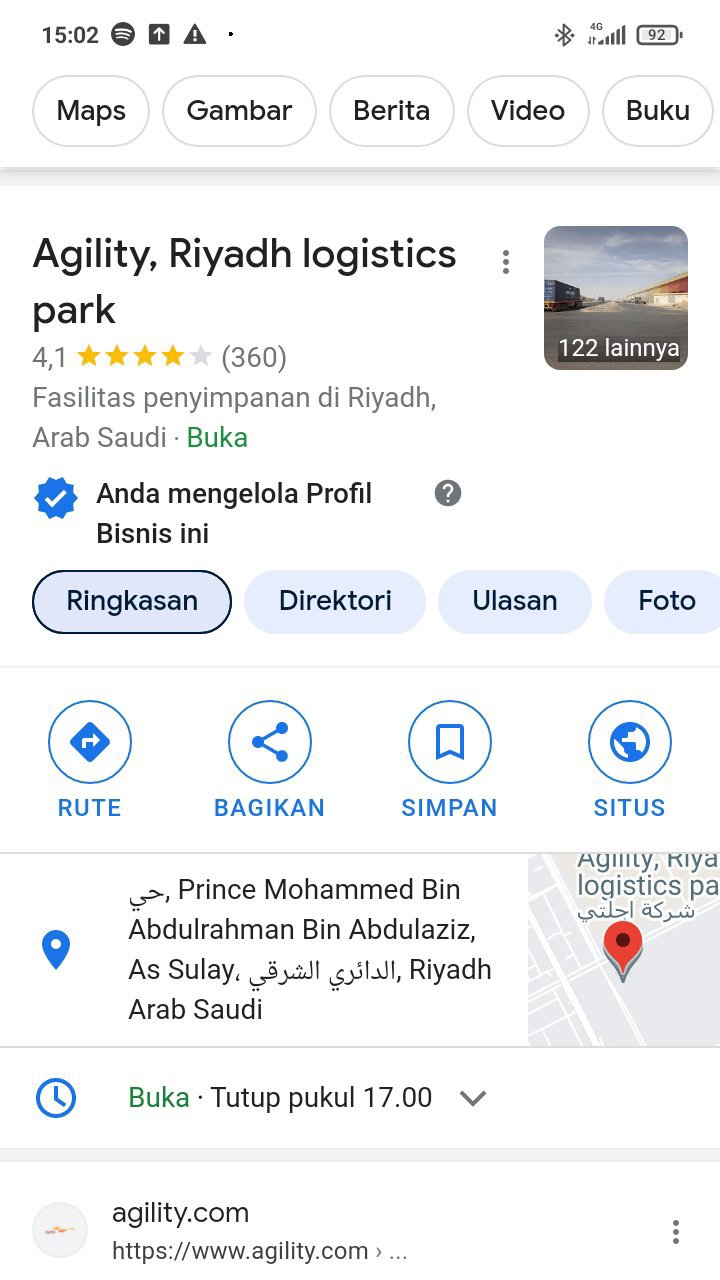Viewport: 720px width, 1280px height.
Task: Select the Foto chip
Action: [x=666, y=601]
